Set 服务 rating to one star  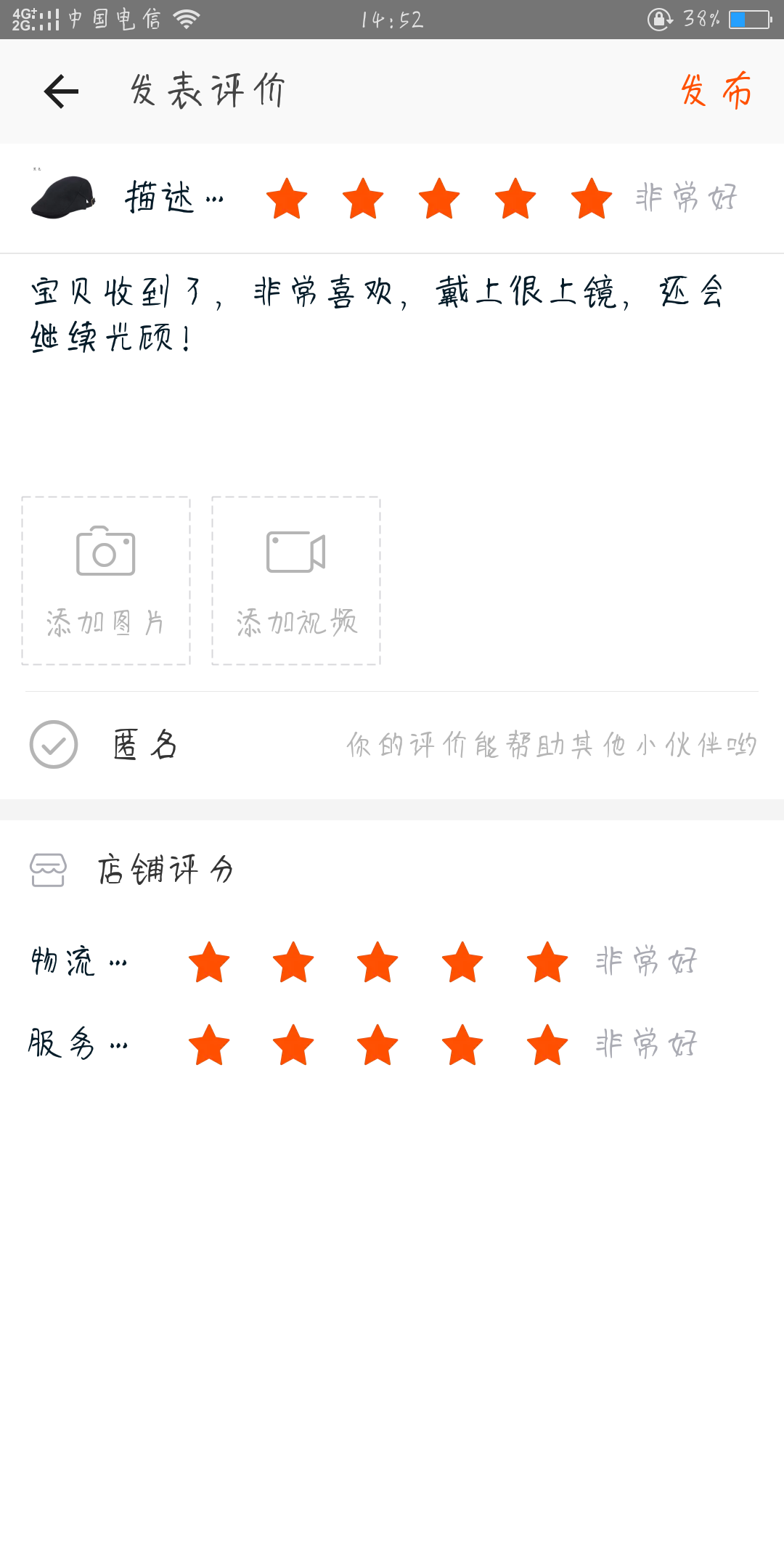[x=209, y=1045]
